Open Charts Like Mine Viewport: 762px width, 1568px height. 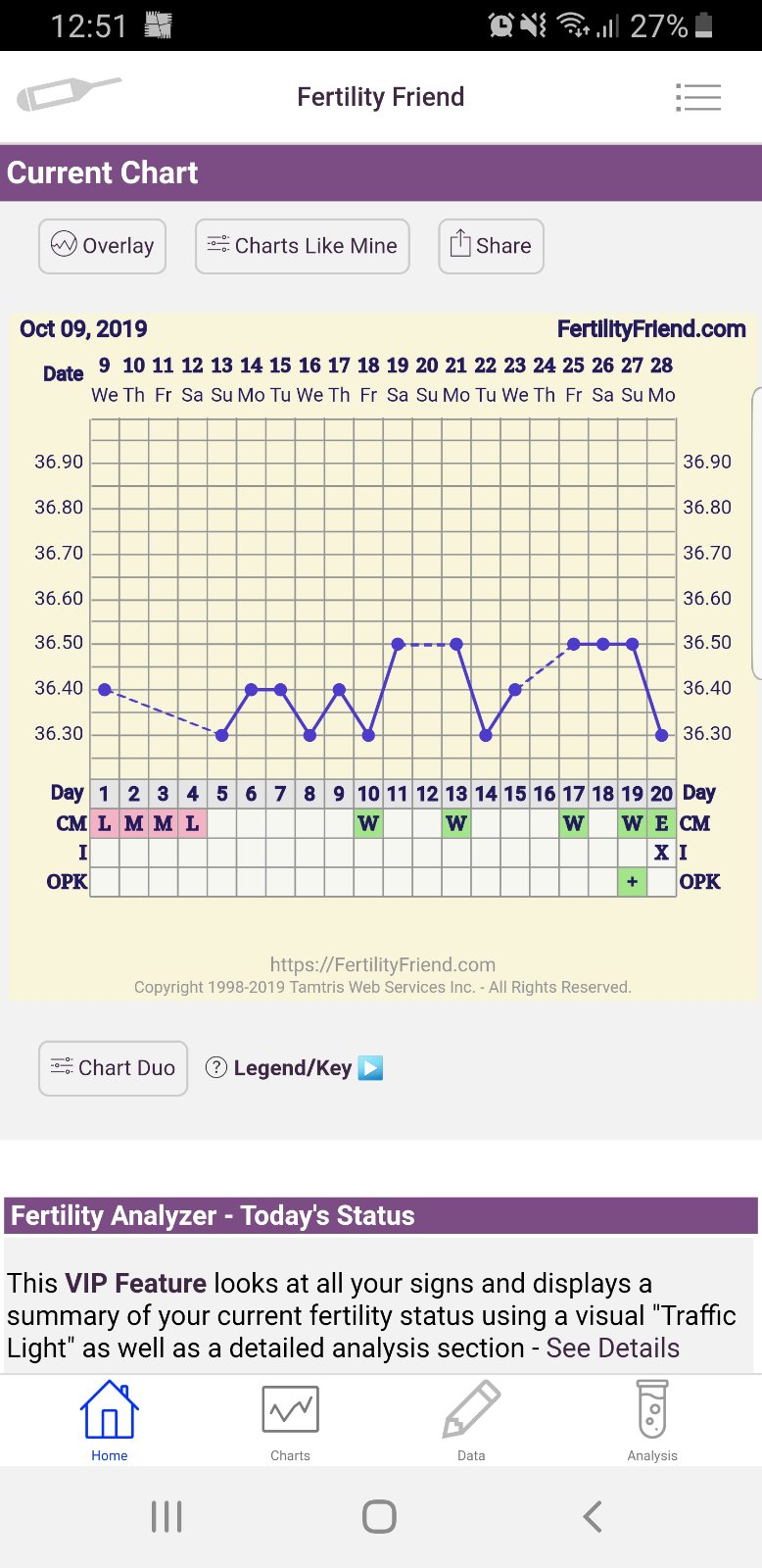[303, 246]
